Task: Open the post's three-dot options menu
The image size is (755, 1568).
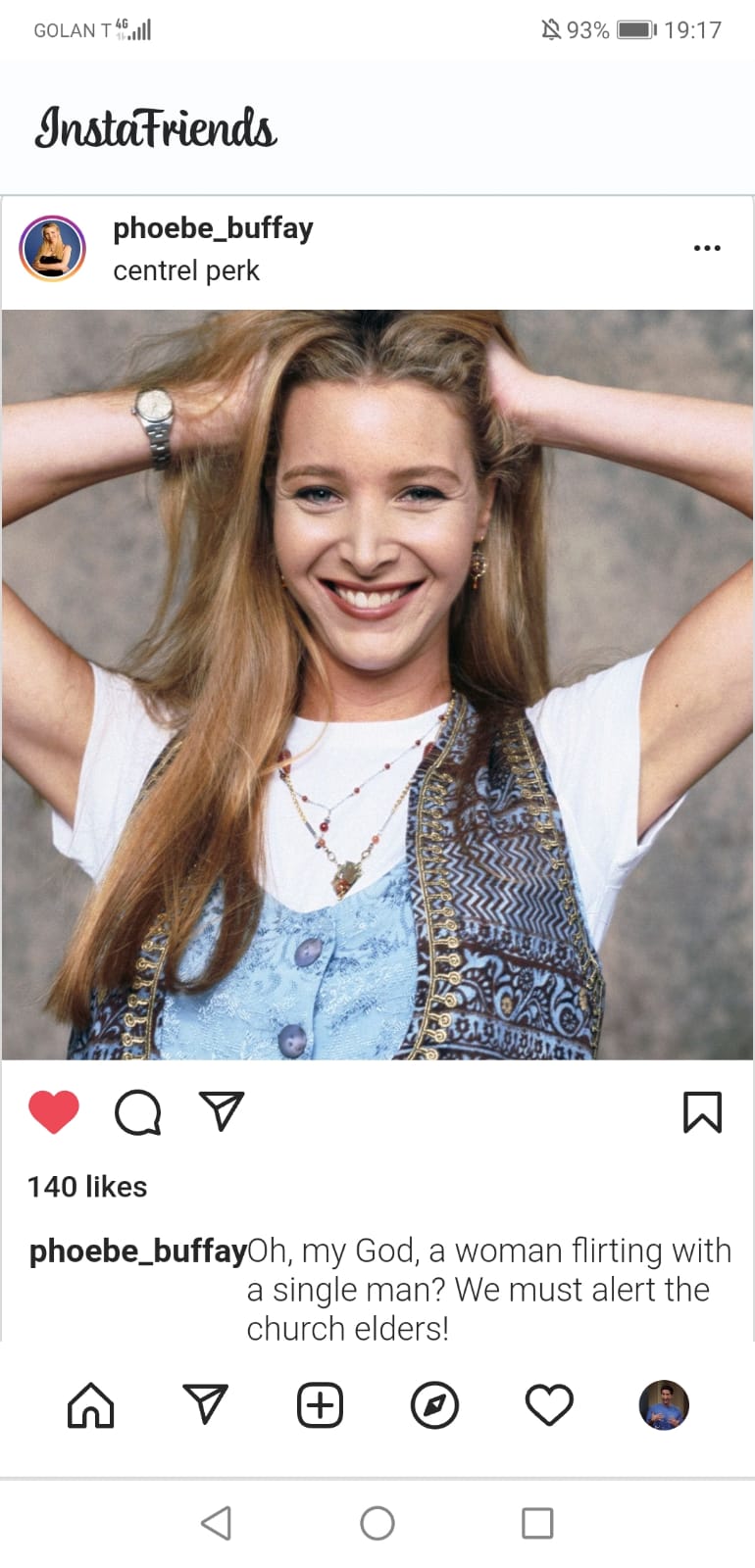Action: tap(707, 248)
